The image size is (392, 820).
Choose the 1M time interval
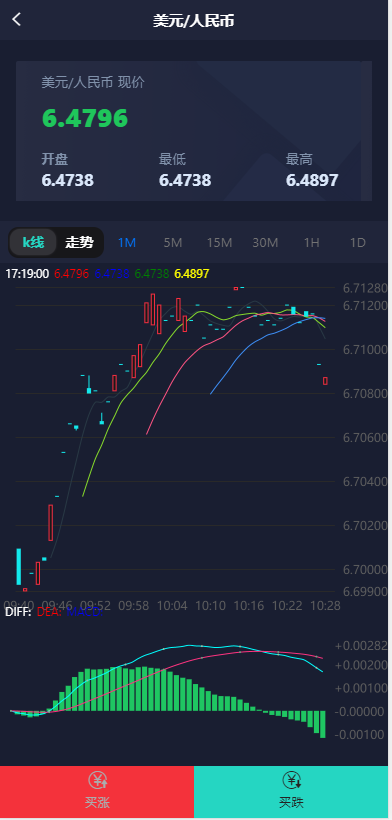127,243
